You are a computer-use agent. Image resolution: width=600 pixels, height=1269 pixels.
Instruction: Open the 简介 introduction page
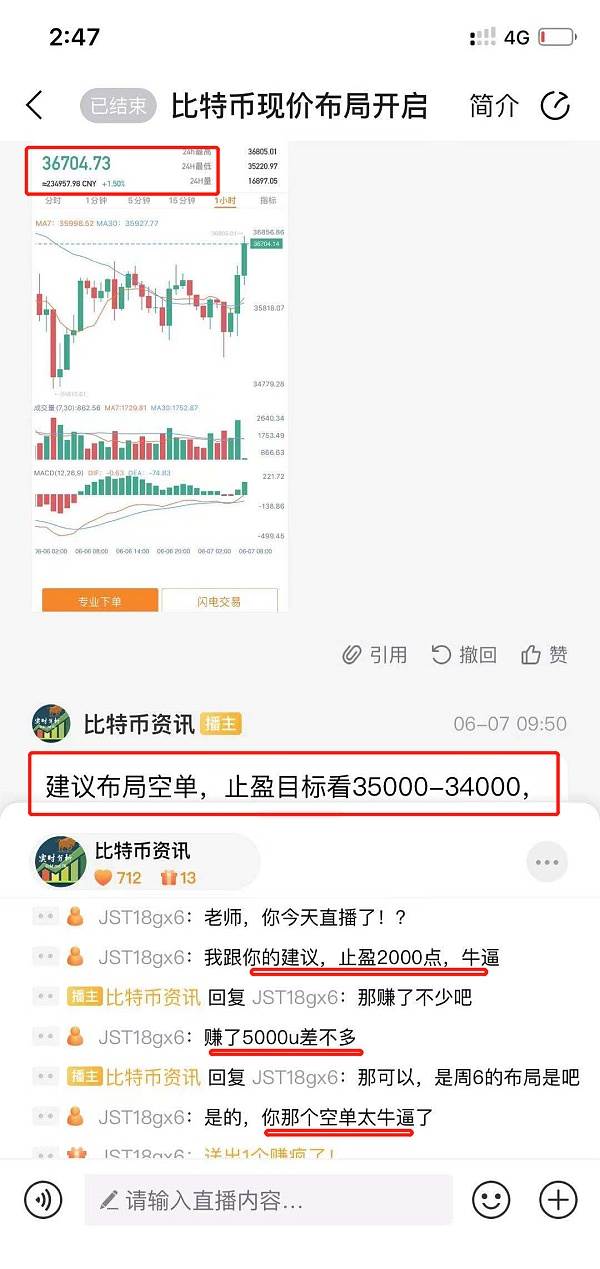494,105
